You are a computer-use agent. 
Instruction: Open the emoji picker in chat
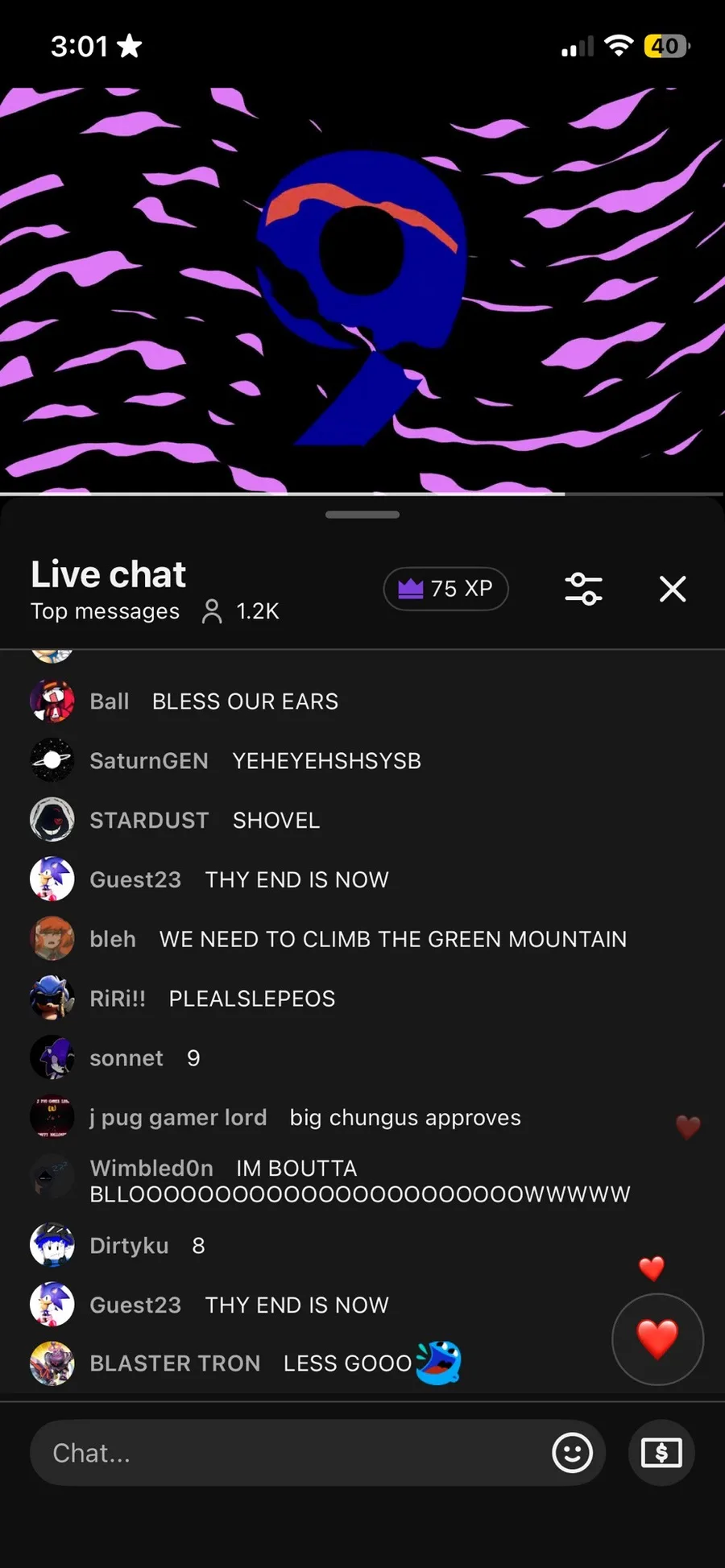coord(572,1453)
